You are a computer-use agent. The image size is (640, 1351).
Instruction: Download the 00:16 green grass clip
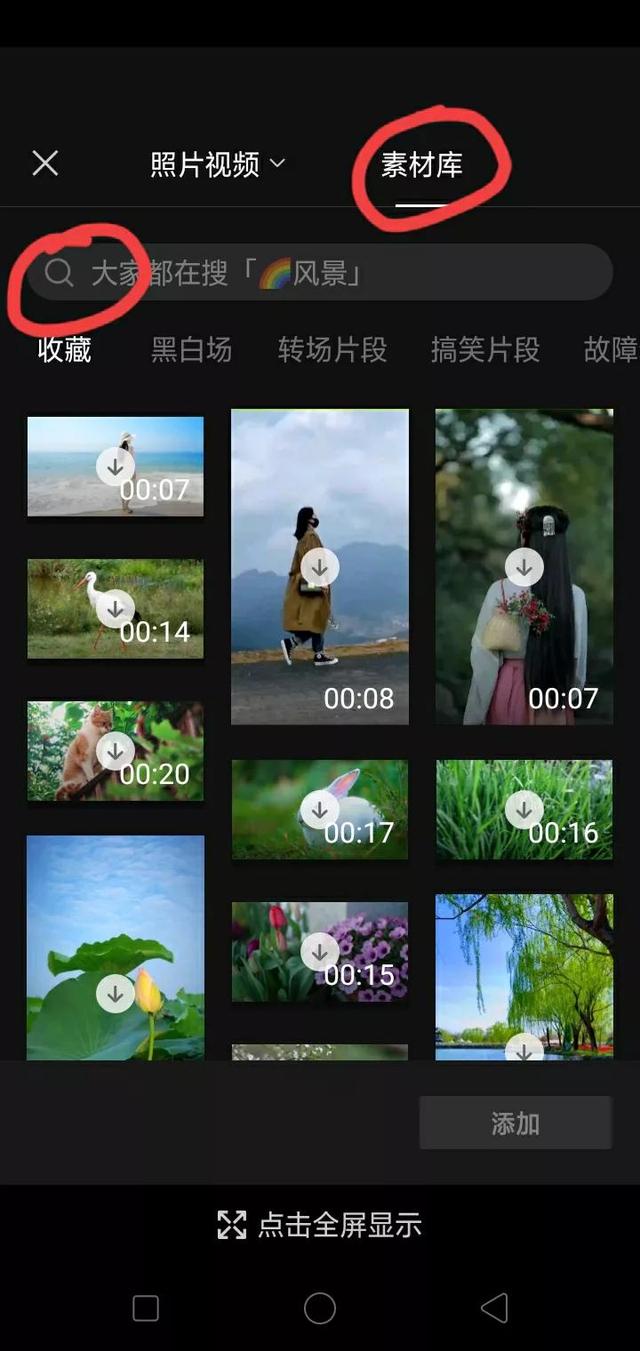[524, 809]
